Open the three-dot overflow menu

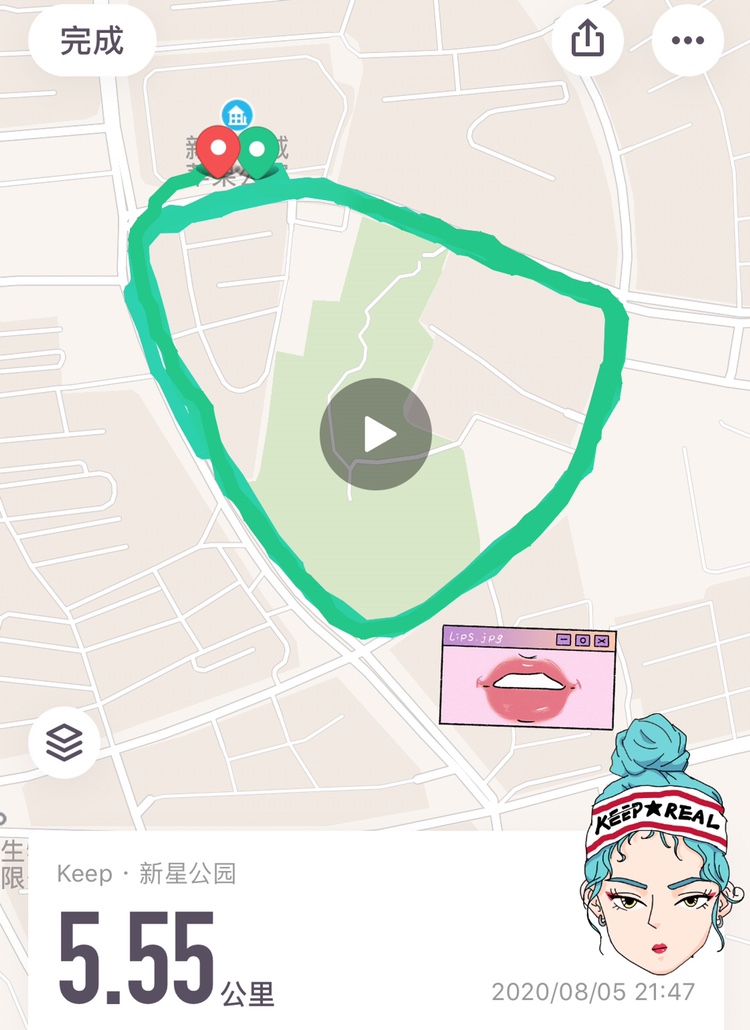[x=688, y=41]
